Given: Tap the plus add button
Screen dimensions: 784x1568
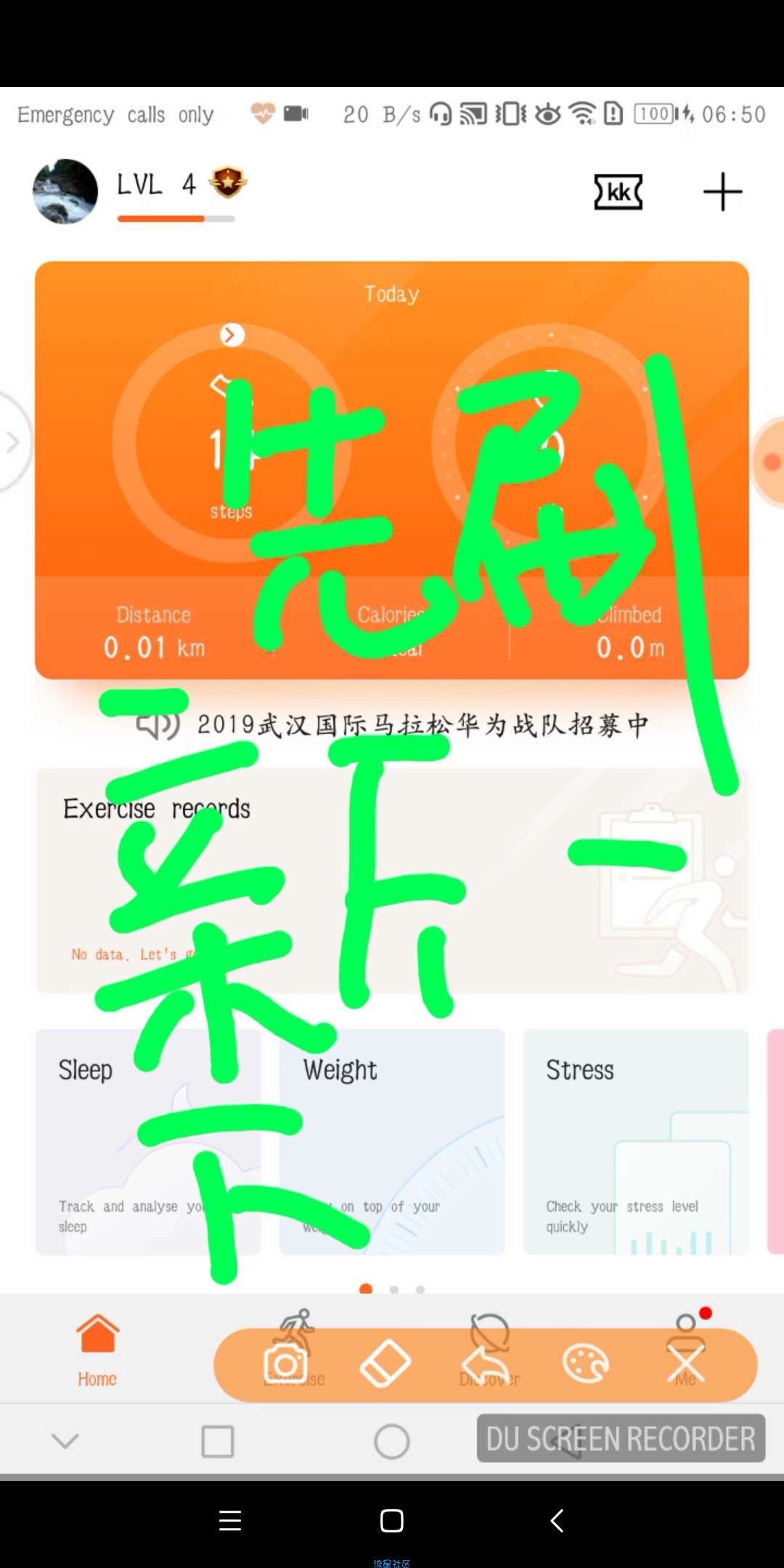Looking at the screenshot, I should point(722,192).
